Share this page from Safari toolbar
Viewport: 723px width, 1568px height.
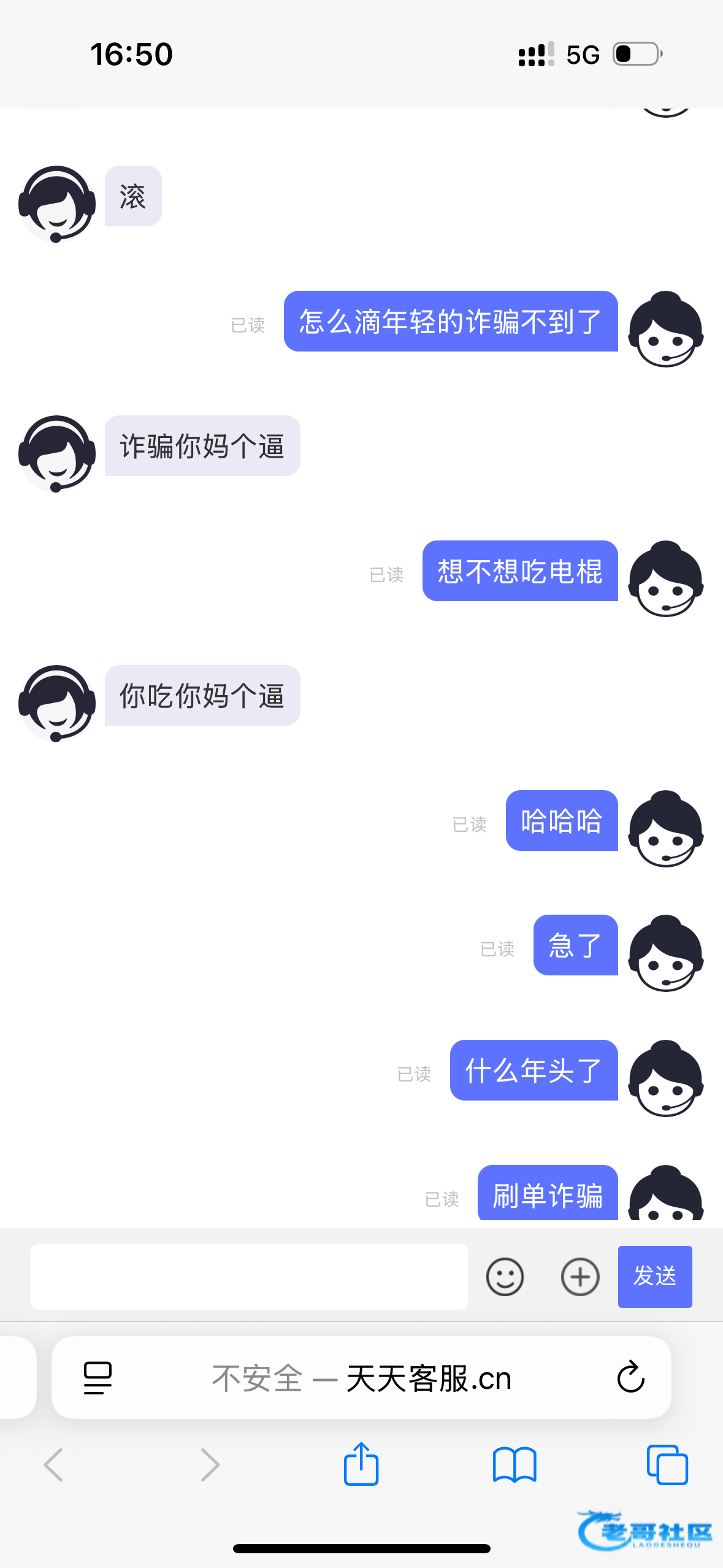[x=361, y=1465]
